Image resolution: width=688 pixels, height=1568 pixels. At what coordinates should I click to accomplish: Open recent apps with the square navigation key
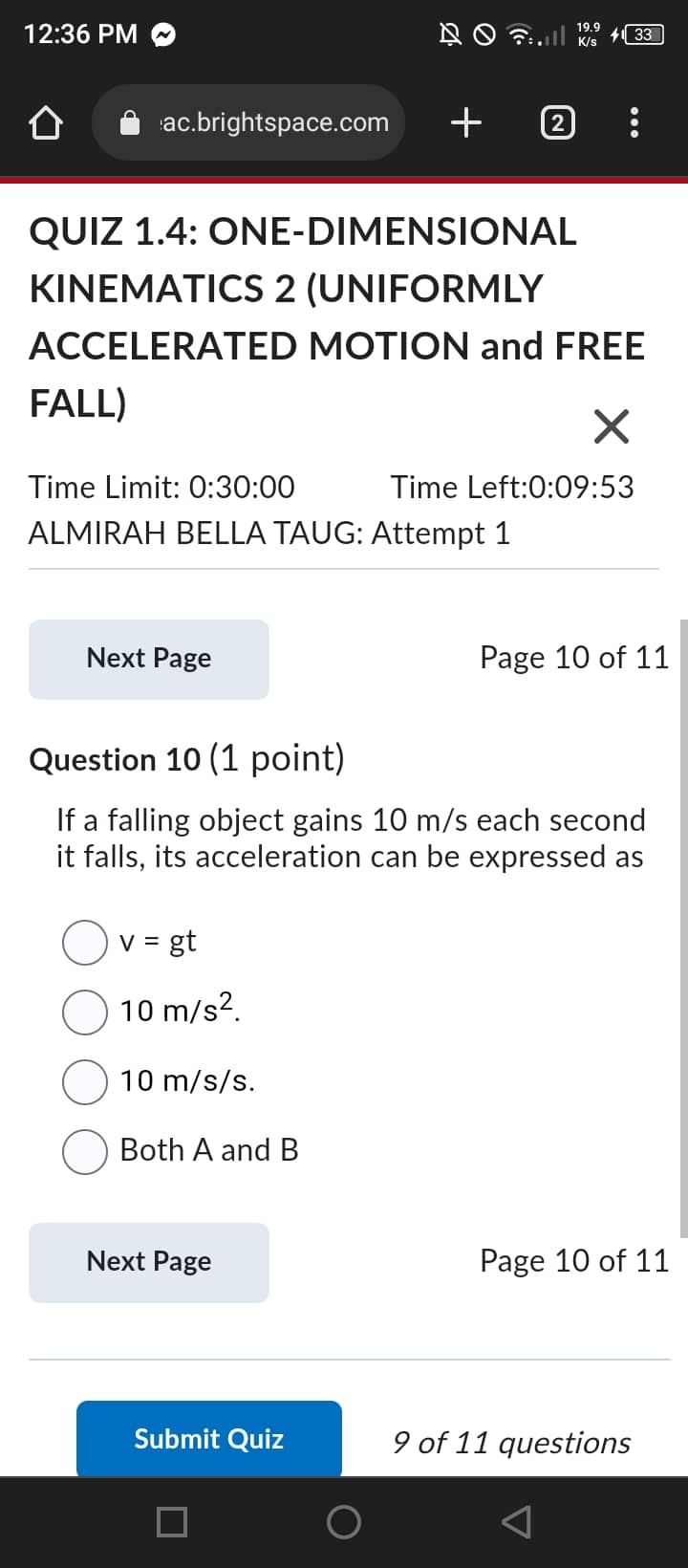point(171,1522)
